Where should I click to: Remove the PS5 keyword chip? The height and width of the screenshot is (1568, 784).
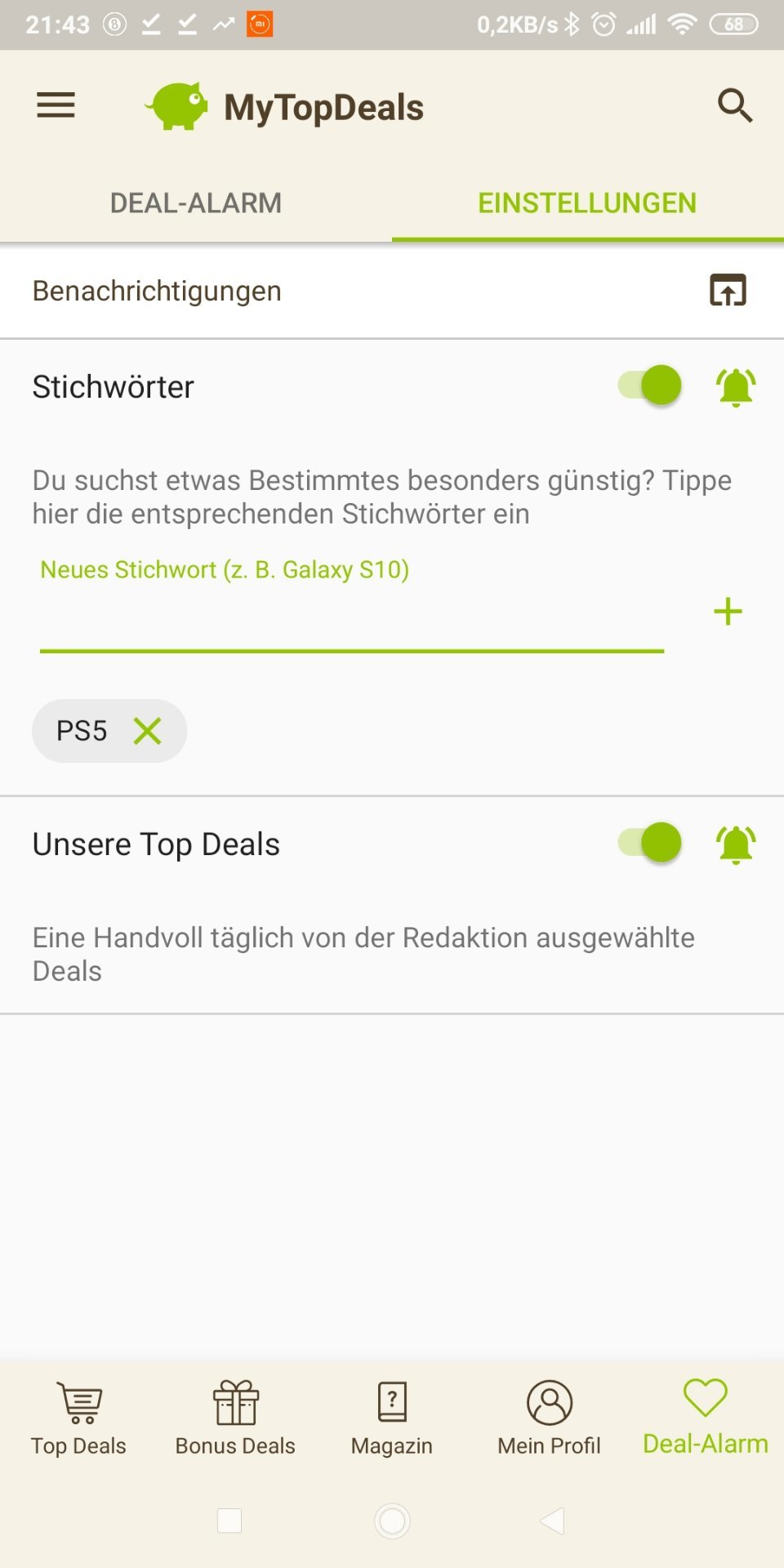point(148,731)
